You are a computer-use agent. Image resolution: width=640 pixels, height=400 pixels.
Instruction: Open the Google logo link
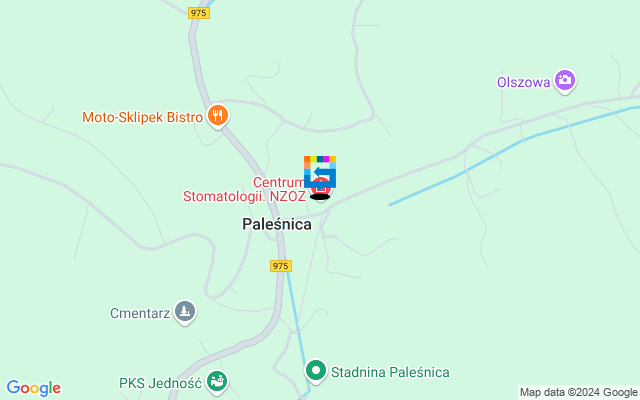coord(33,388)
